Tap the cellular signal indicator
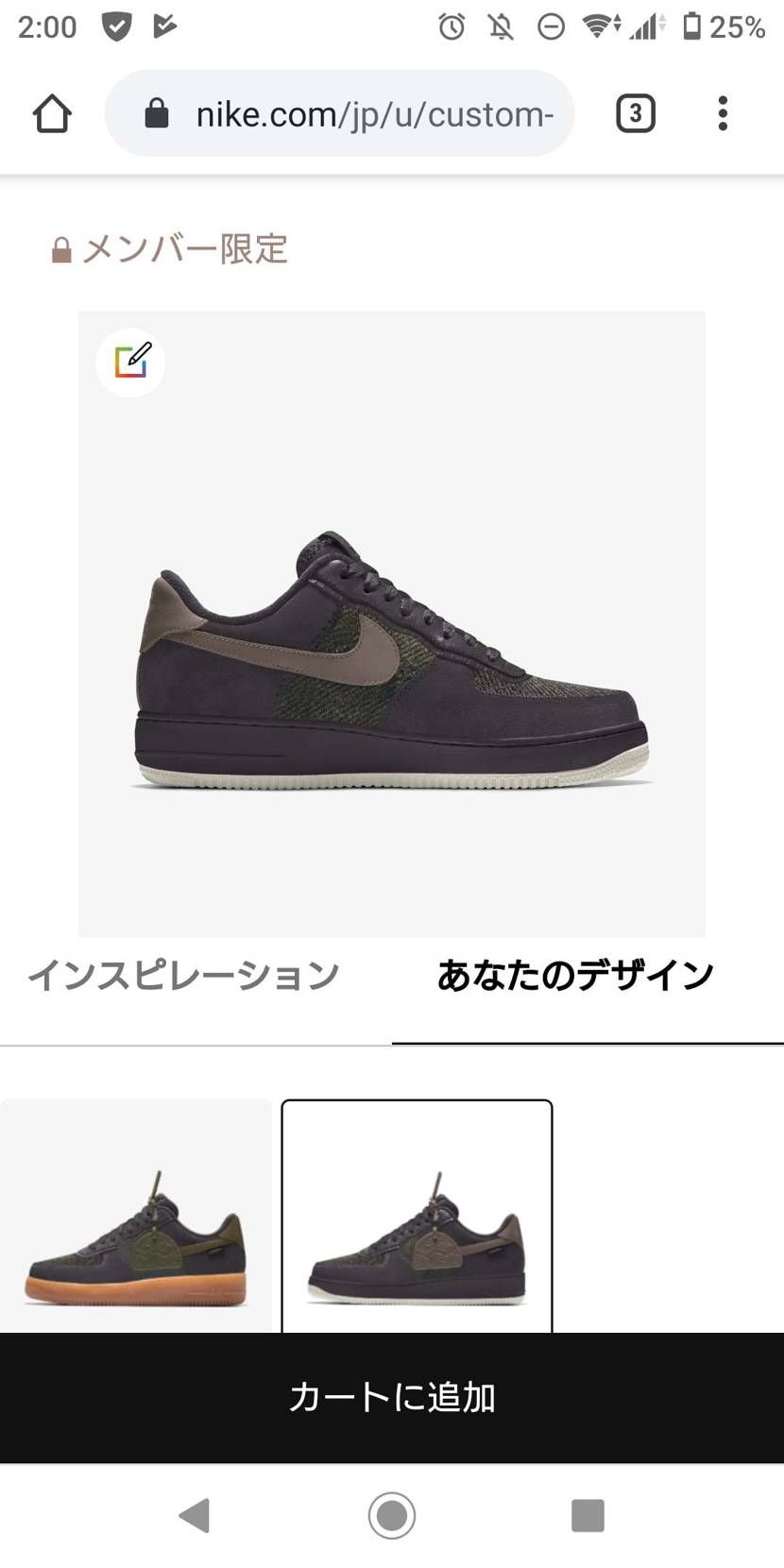The height and width of the screenshot is (1568, 784). (x=646, y=26)
